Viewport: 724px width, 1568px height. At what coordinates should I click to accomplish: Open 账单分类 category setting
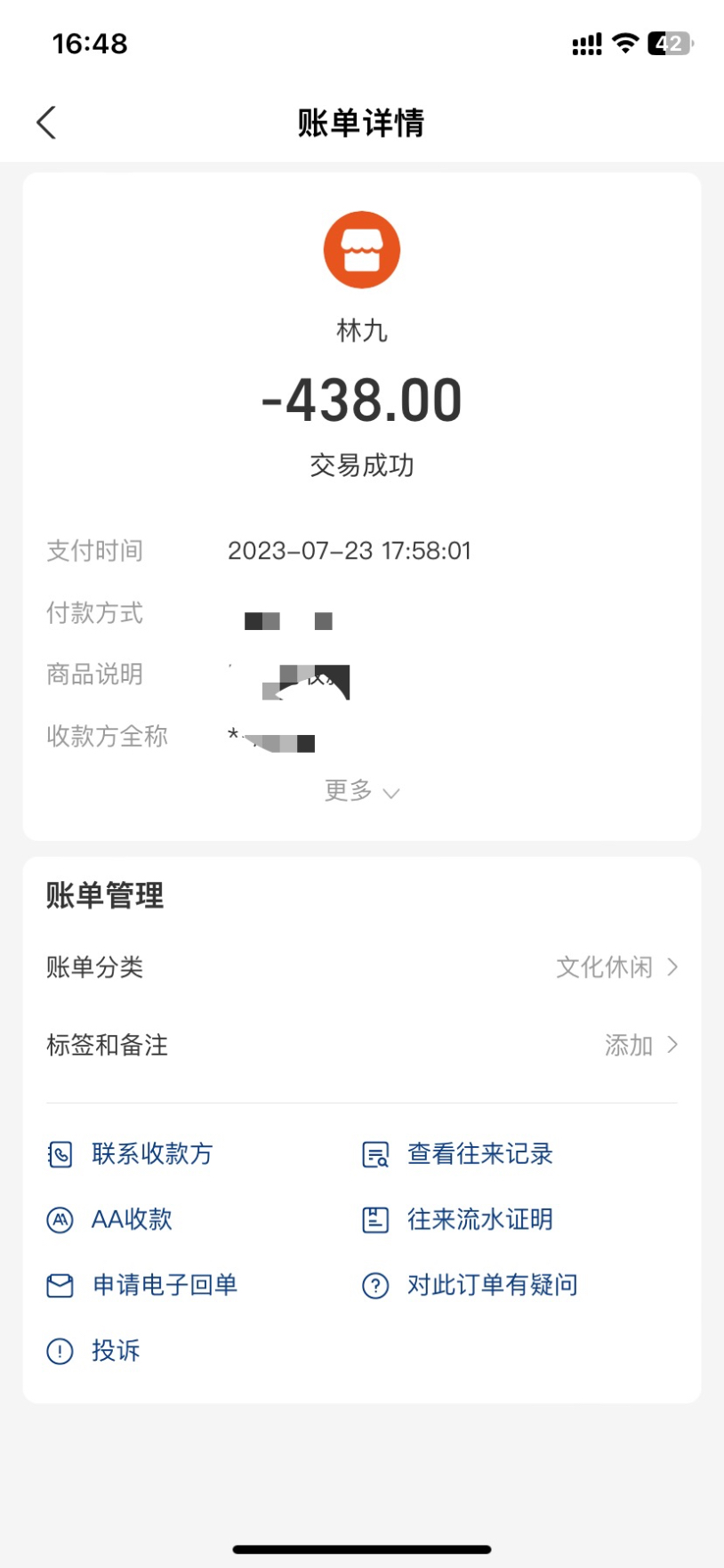361,967
